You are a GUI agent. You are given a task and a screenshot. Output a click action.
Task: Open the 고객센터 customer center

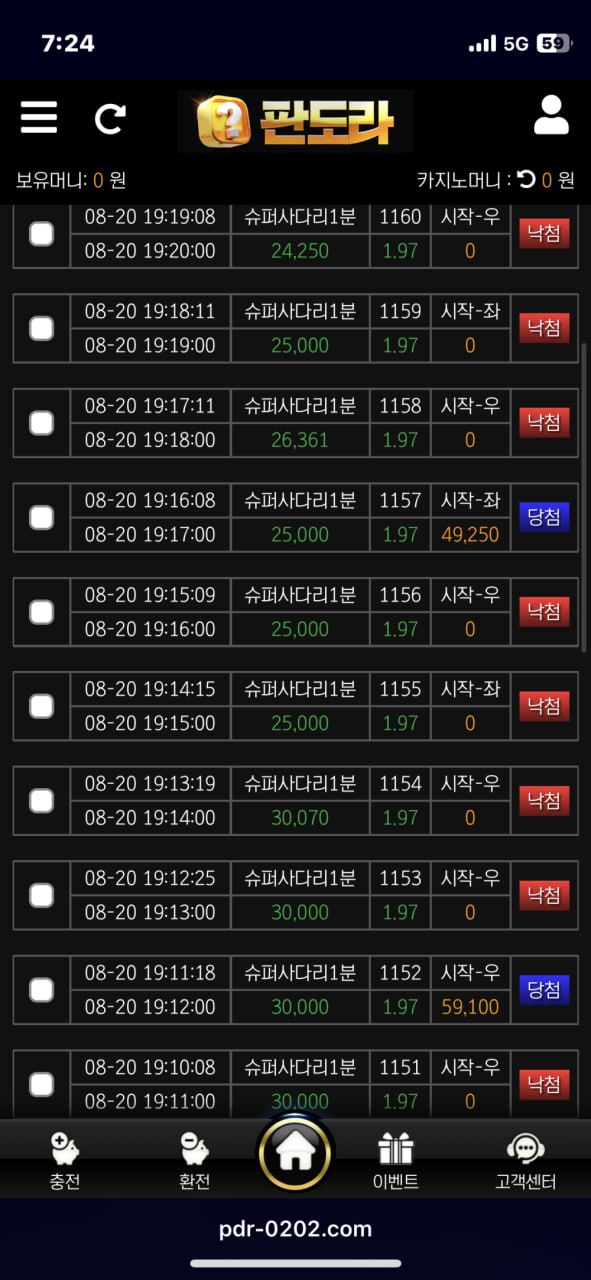click(525, 1161)
